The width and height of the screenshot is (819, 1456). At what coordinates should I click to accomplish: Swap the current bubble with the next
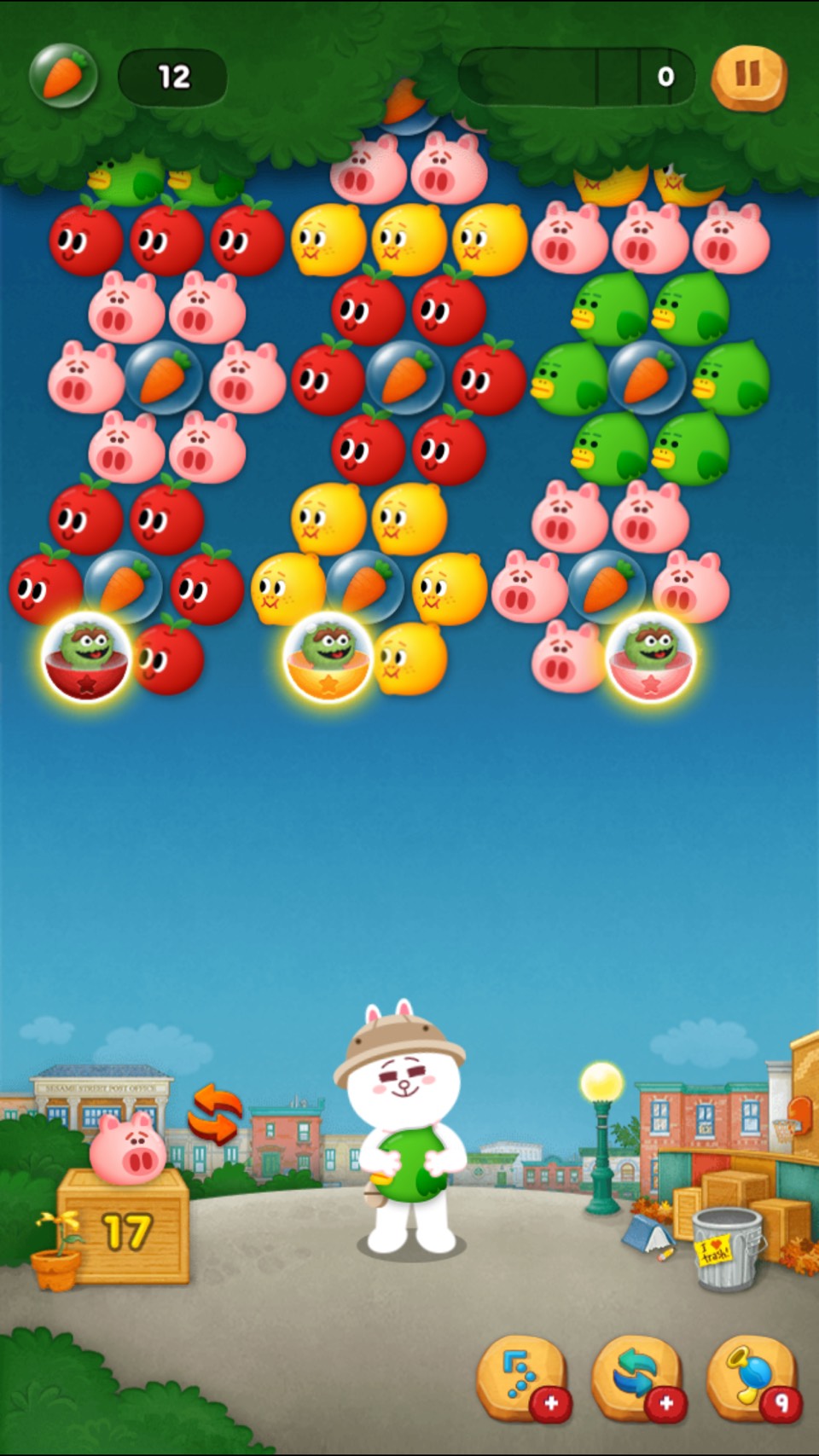[x=214, y=1113]
